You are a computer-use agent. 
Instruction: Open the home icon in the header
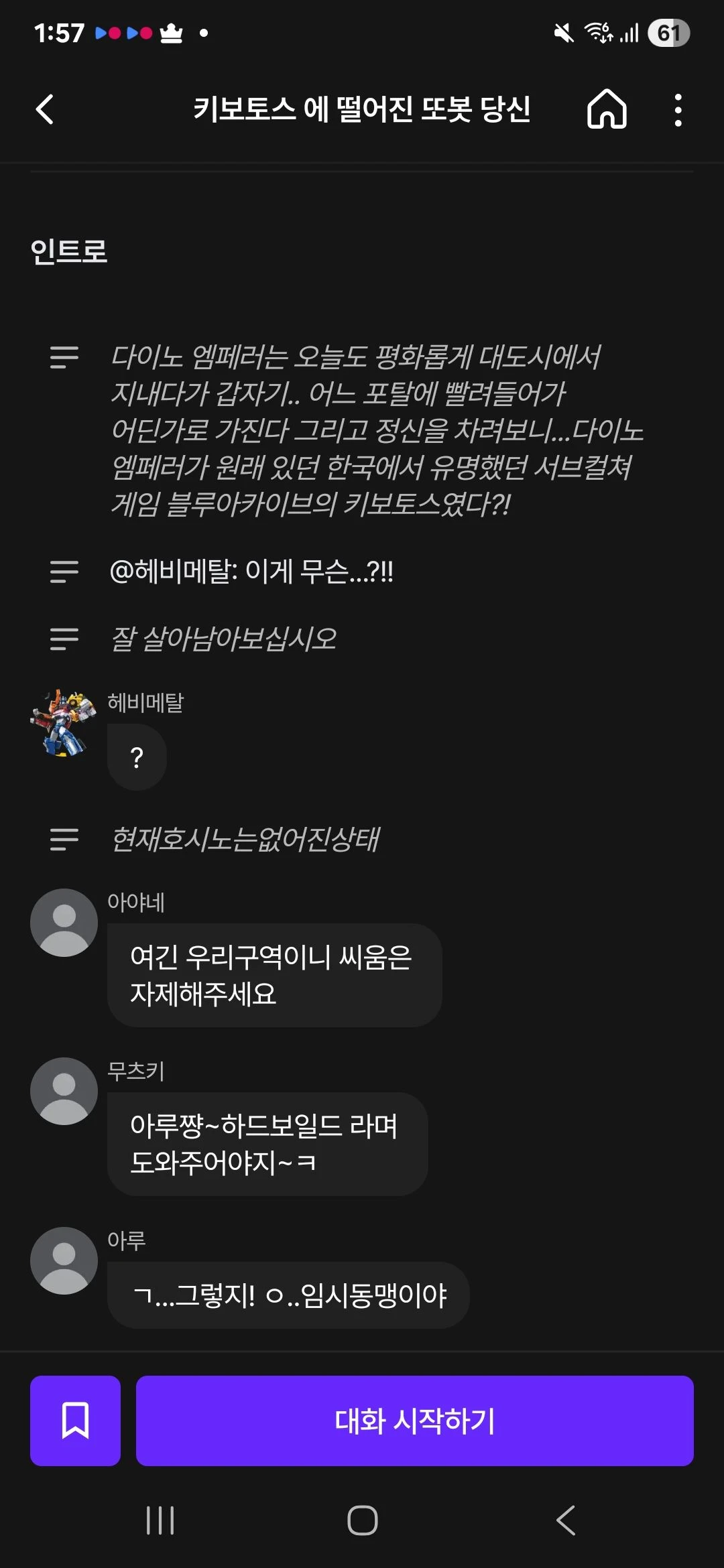(x=607, y=109)
